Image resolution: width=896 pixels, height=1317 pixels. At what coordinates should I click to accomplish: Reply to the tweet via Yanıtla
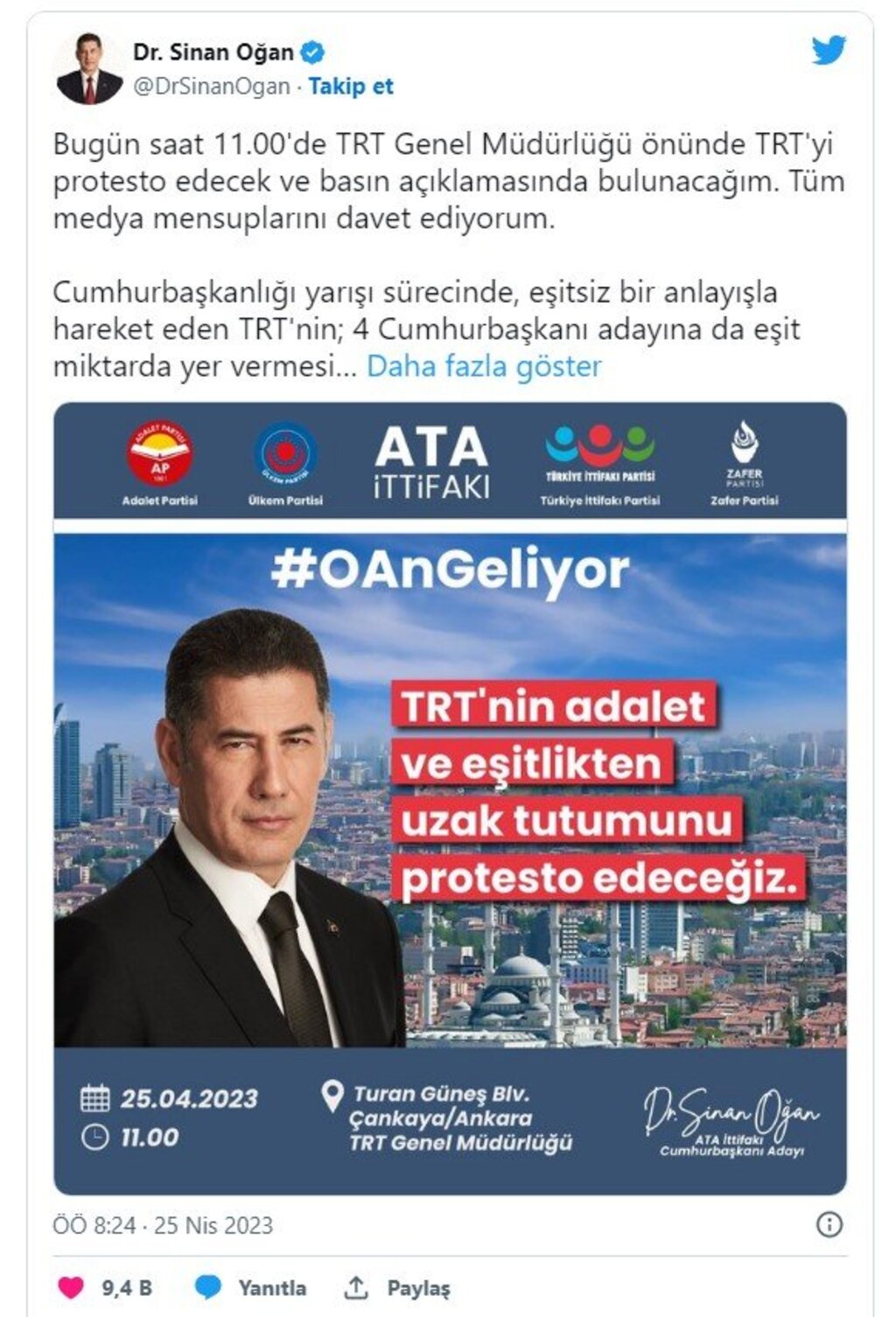(x=250, y=1287)
